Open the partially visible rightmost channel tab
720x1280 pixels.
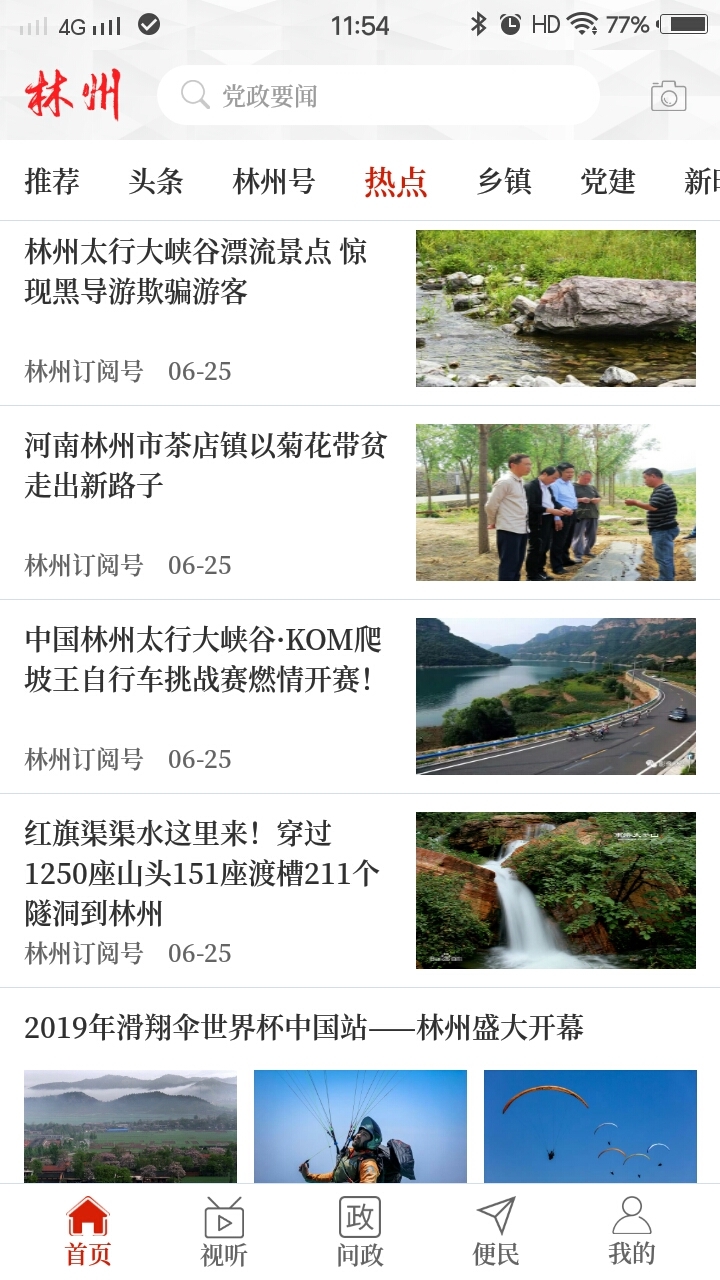tap(703, 183)
